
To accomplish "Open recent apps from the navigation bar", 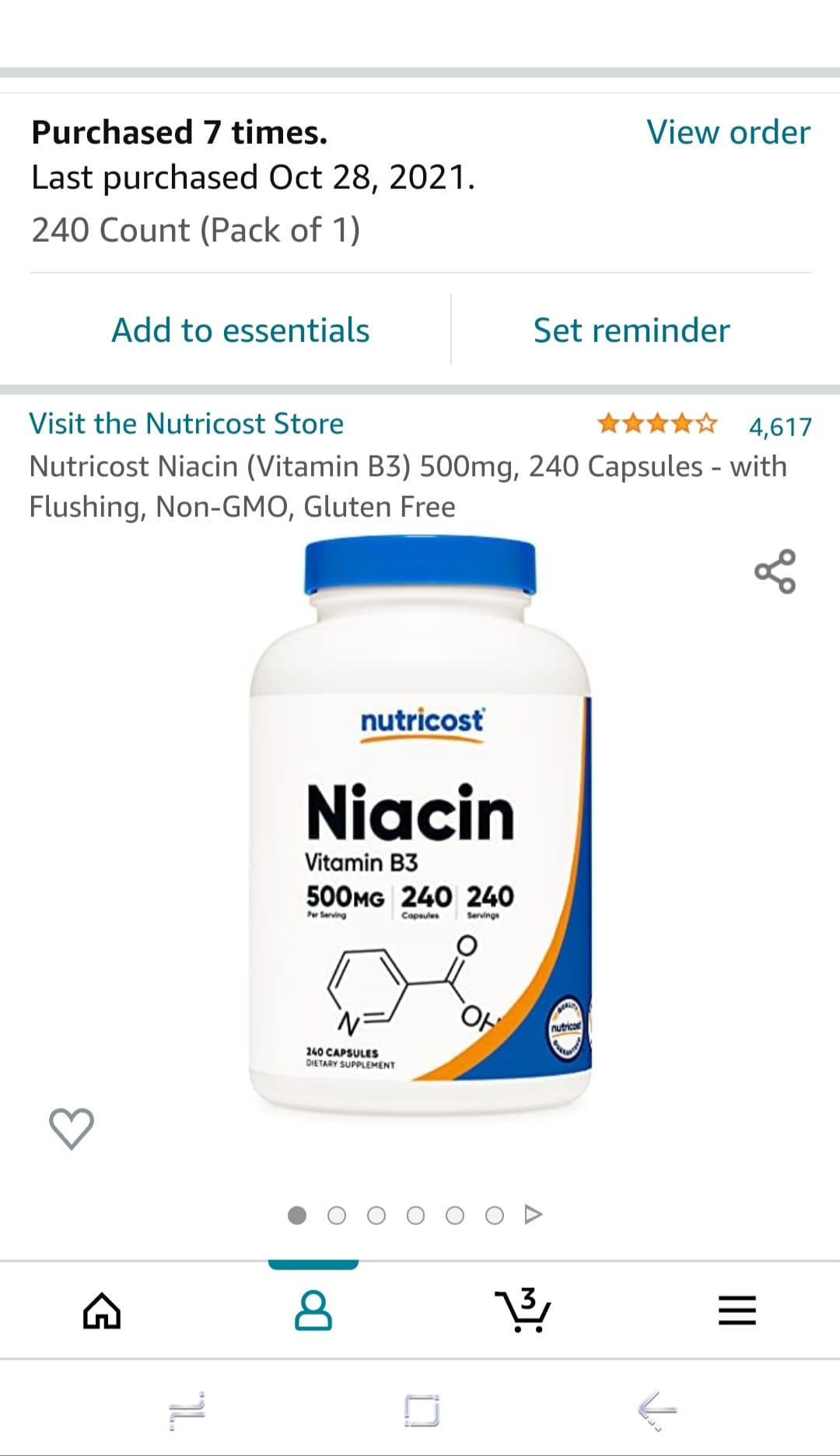I will [187, 1409].
